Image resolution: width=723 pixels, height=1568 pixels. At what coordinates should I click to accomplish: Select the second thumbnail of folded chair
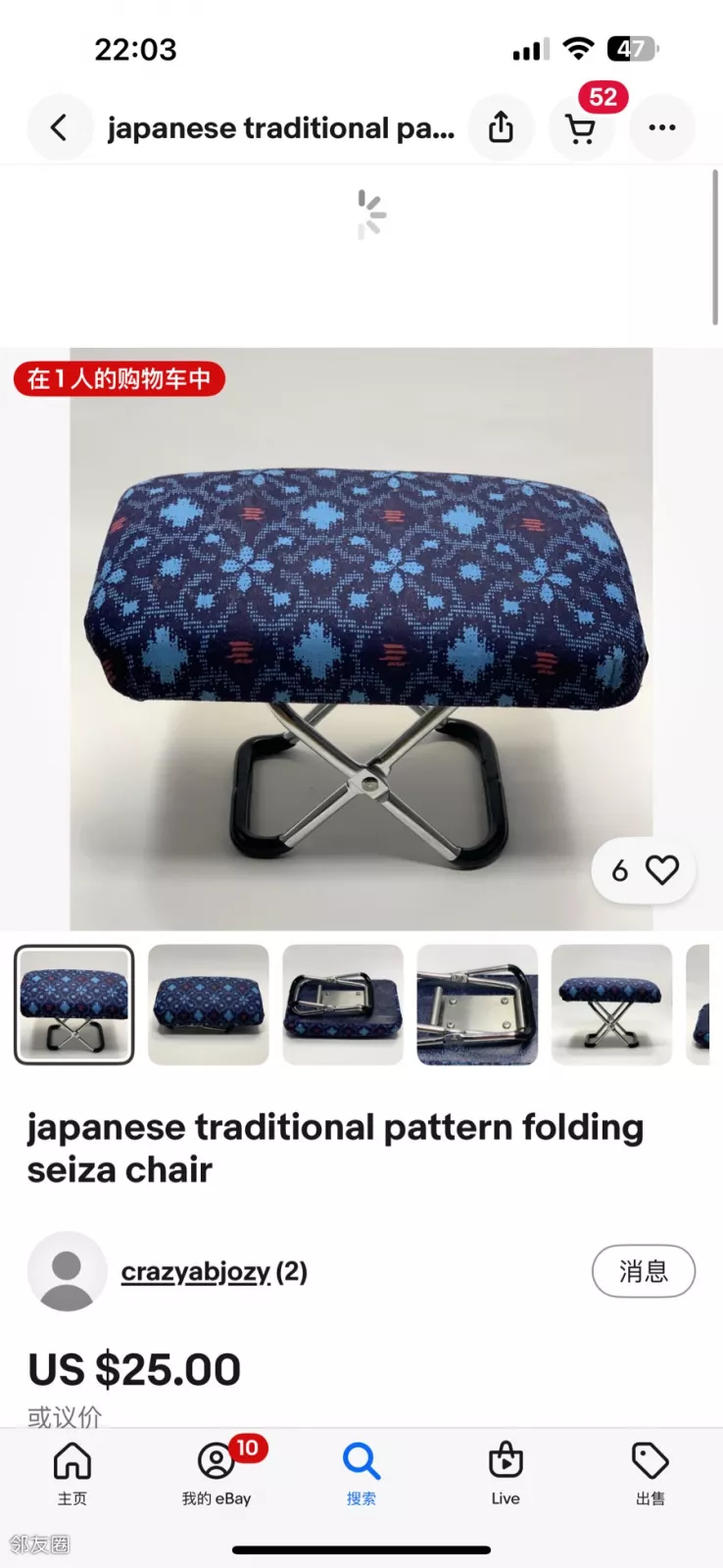point(208,1004)
